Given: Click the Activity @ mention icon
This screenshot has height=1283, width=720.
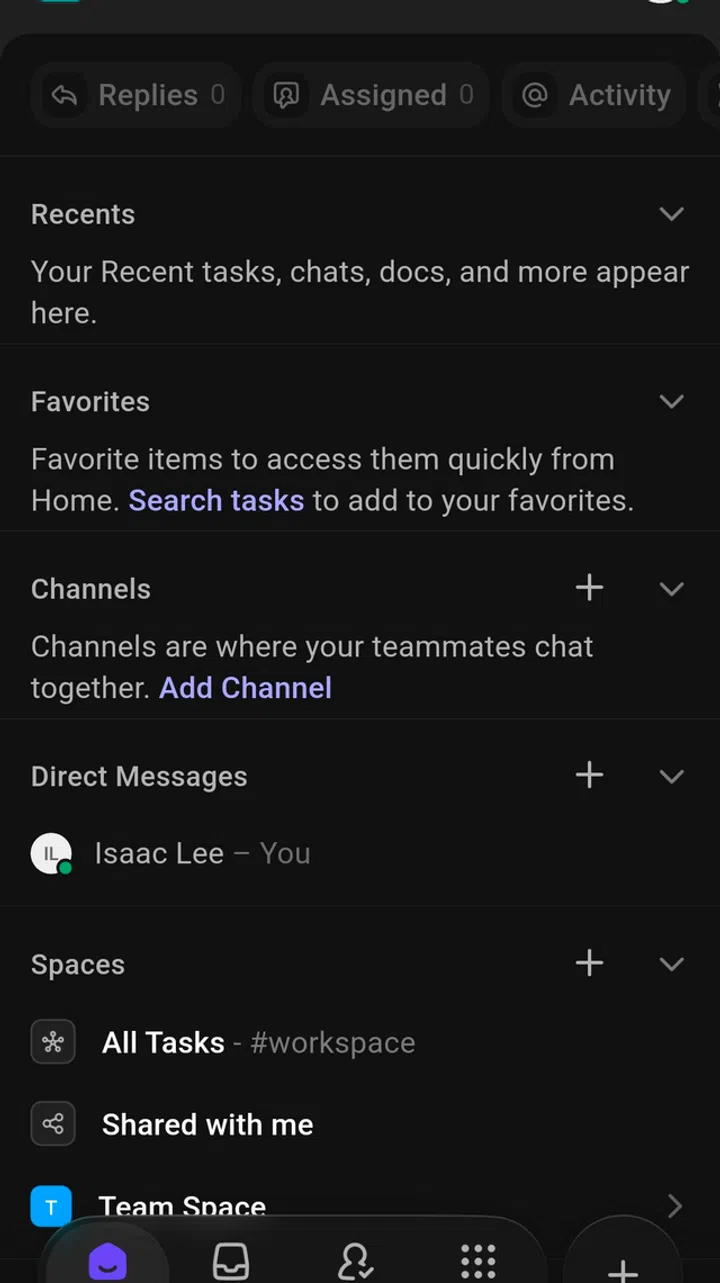Looking at the screenshot, I should coord(534,95).
